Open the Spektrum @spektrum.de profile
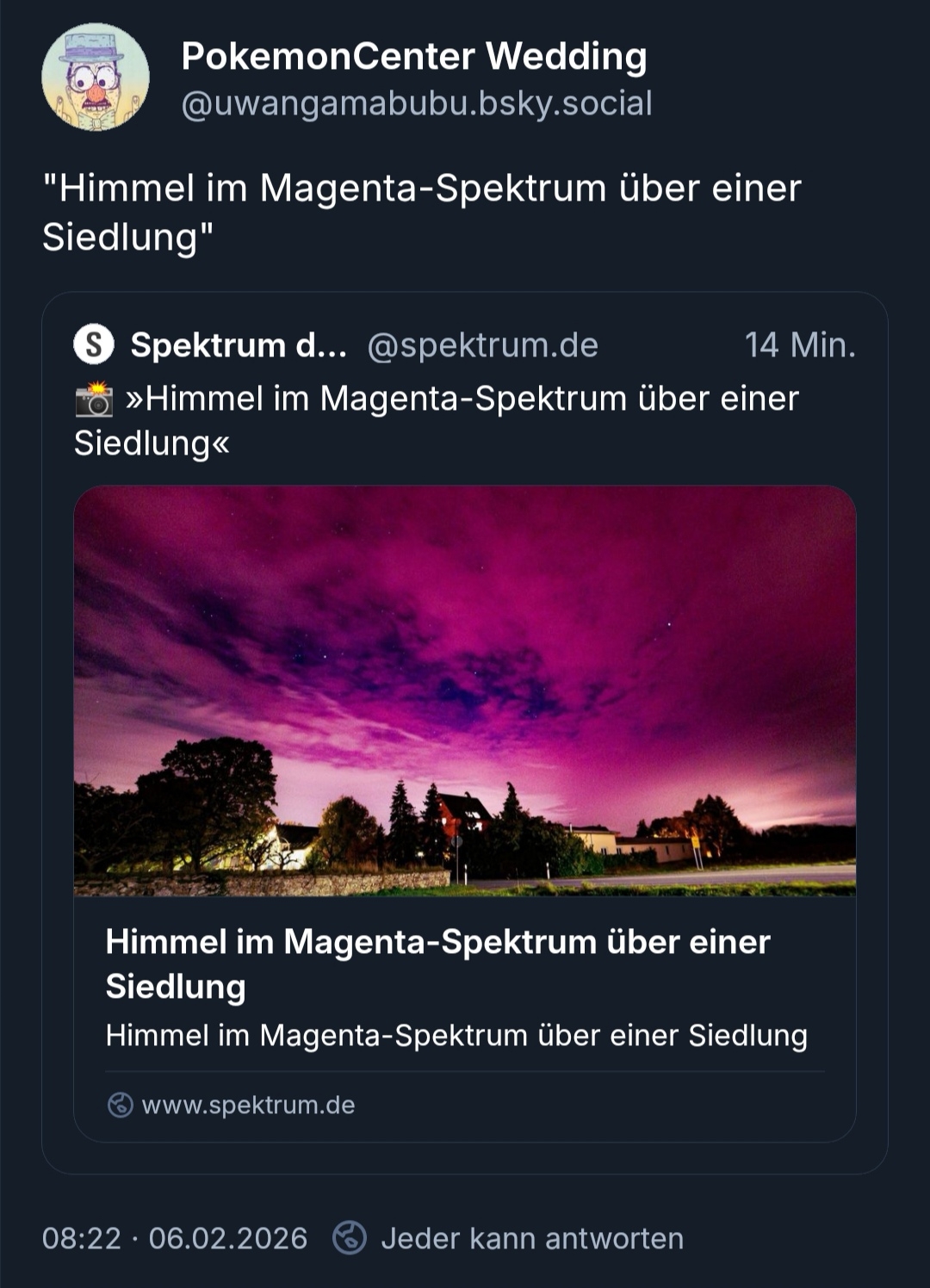The height and width of the screenshot is (1288, 930). 482,345
